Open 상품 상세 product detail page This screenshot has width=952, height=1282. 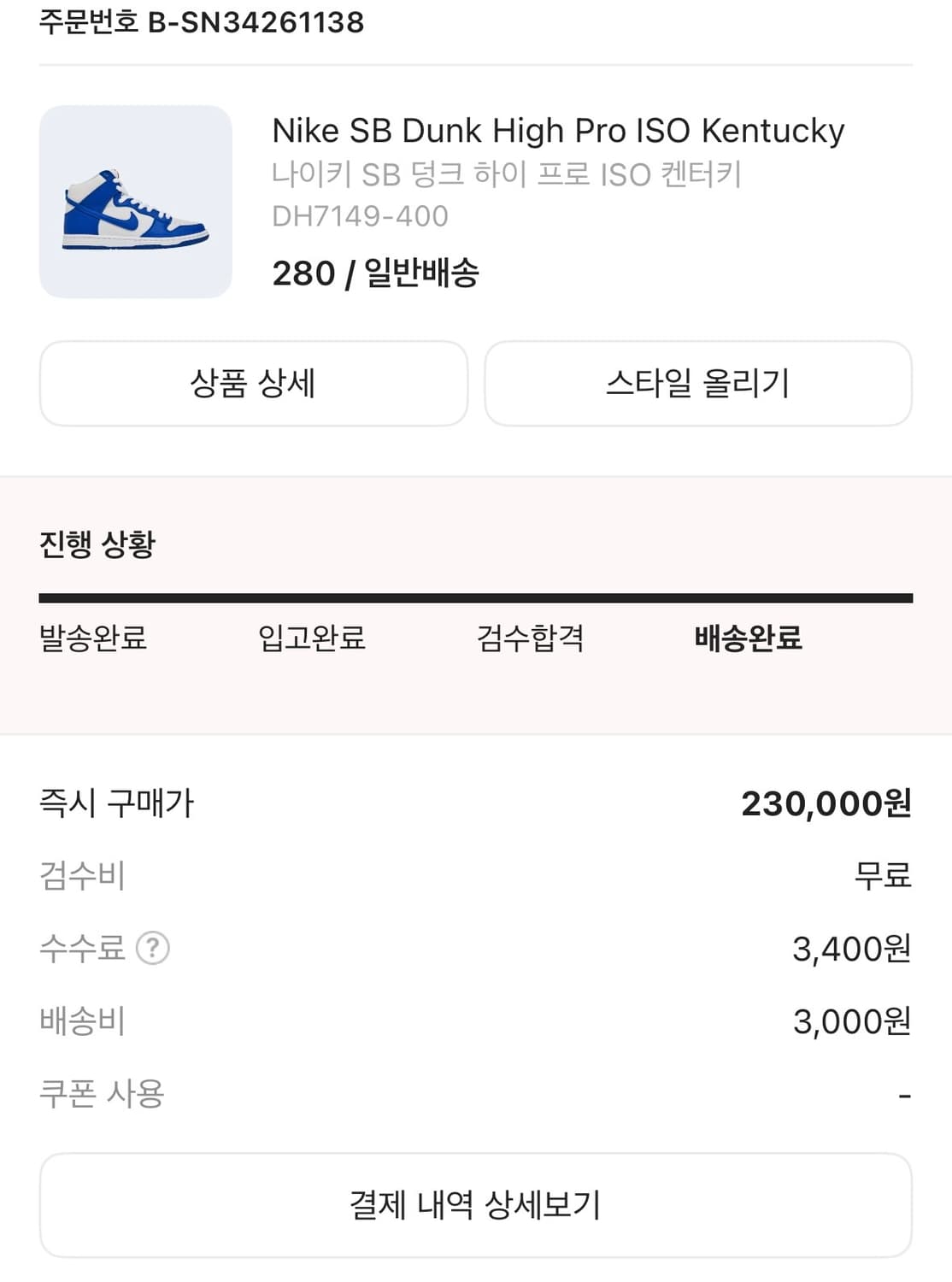253,384
